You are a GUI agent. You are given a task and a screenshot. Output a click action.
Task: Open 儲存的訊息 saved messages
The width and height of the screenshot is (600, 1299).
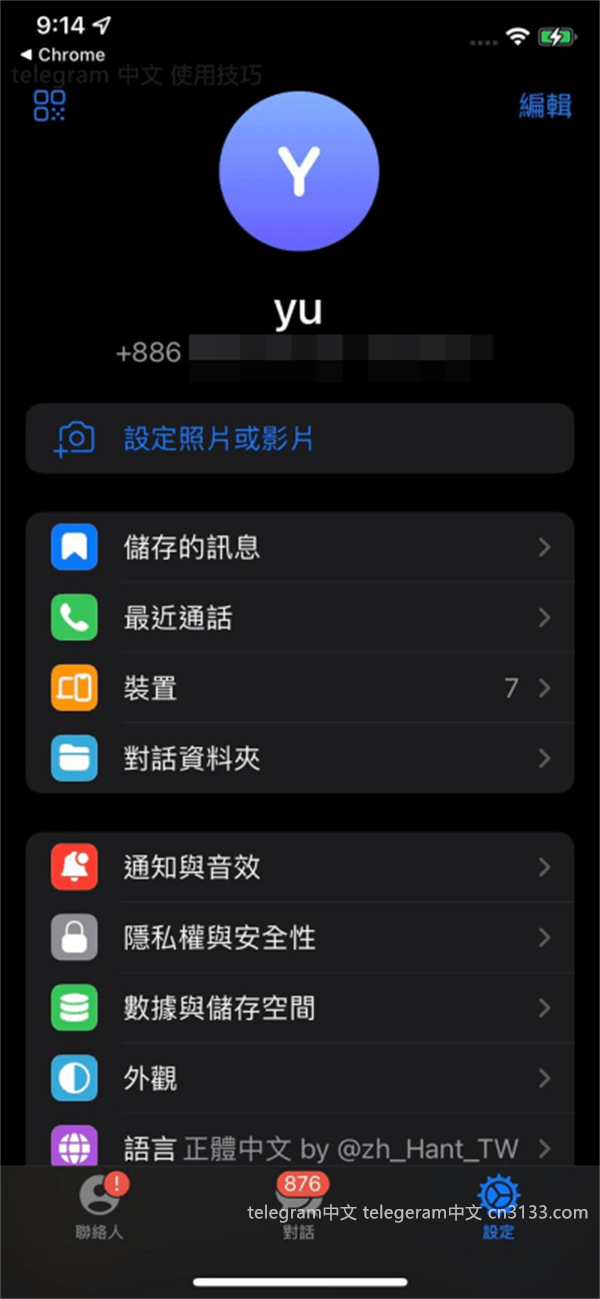[x=299, y=547]
